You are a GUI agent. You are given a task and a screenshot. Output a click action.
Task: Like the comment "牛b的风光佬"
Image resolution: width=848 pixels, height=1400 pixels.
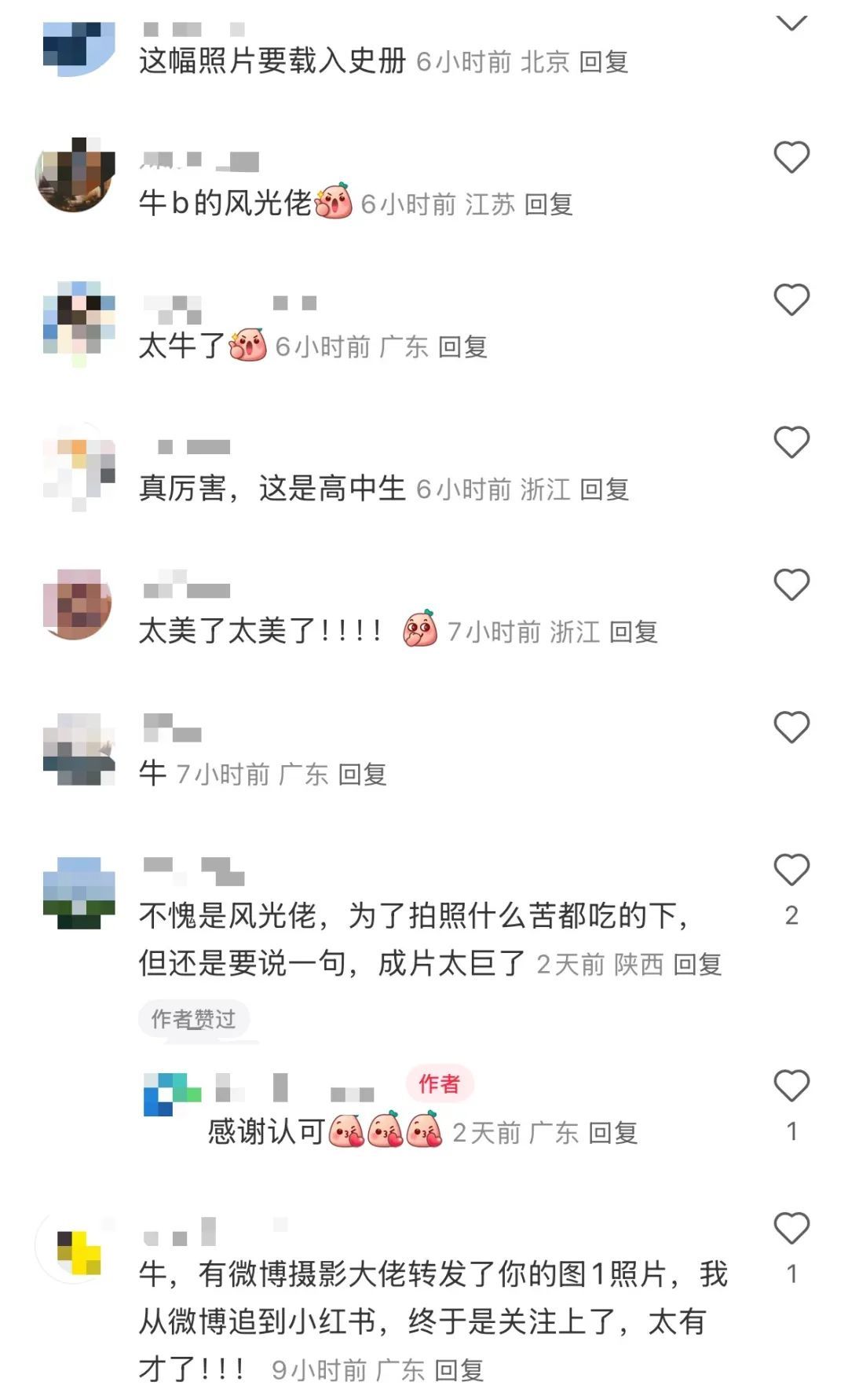pos(791,157)
